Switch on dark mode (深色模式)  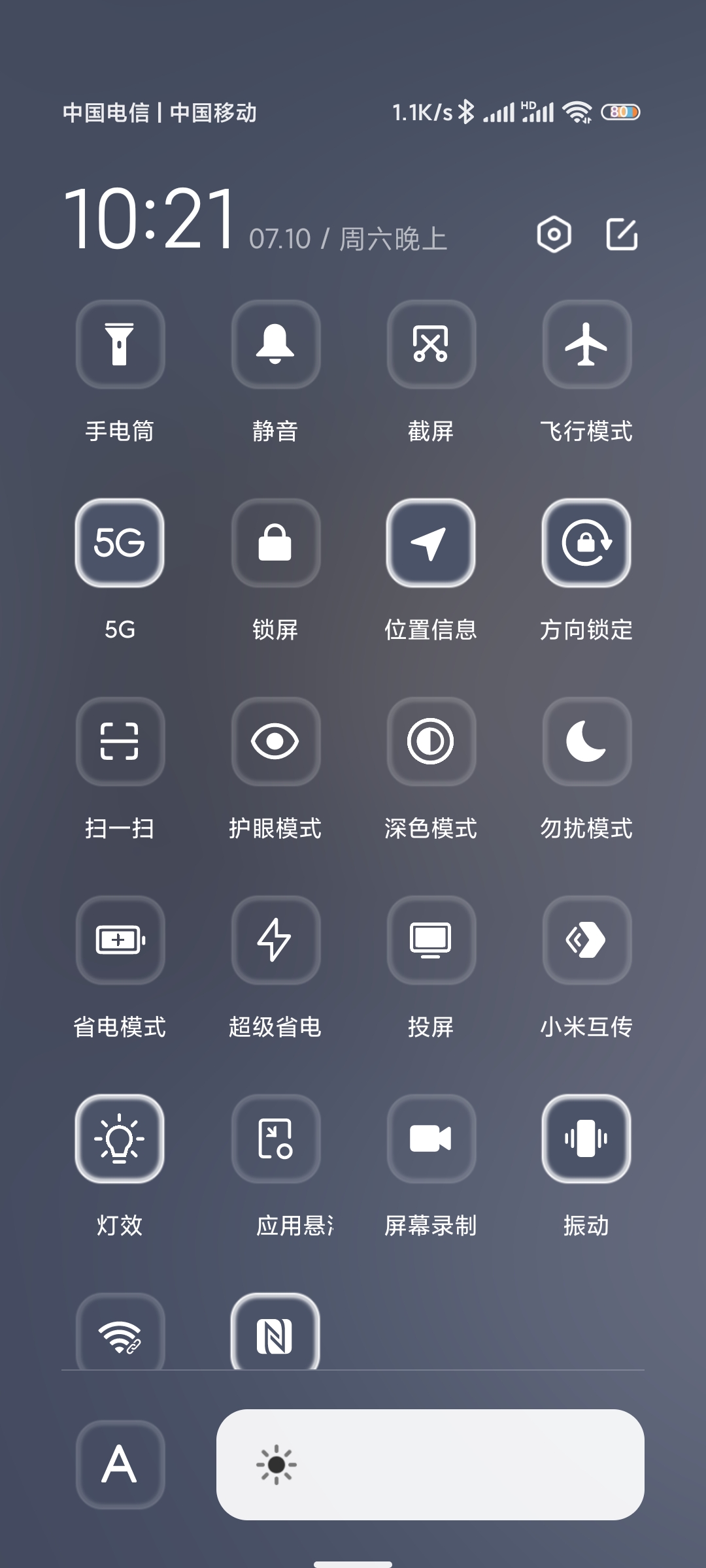431,742
